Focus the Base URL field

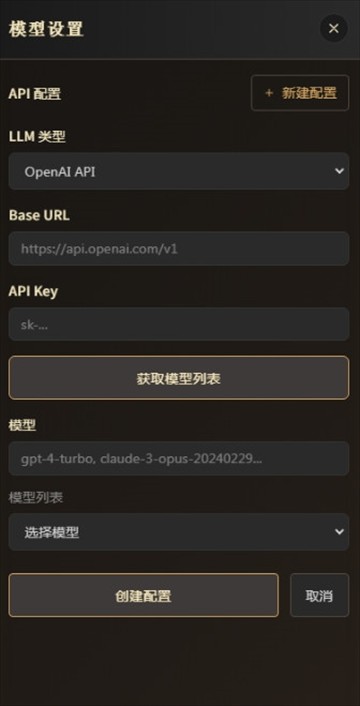pyautogui.click(x=179, y=249)
